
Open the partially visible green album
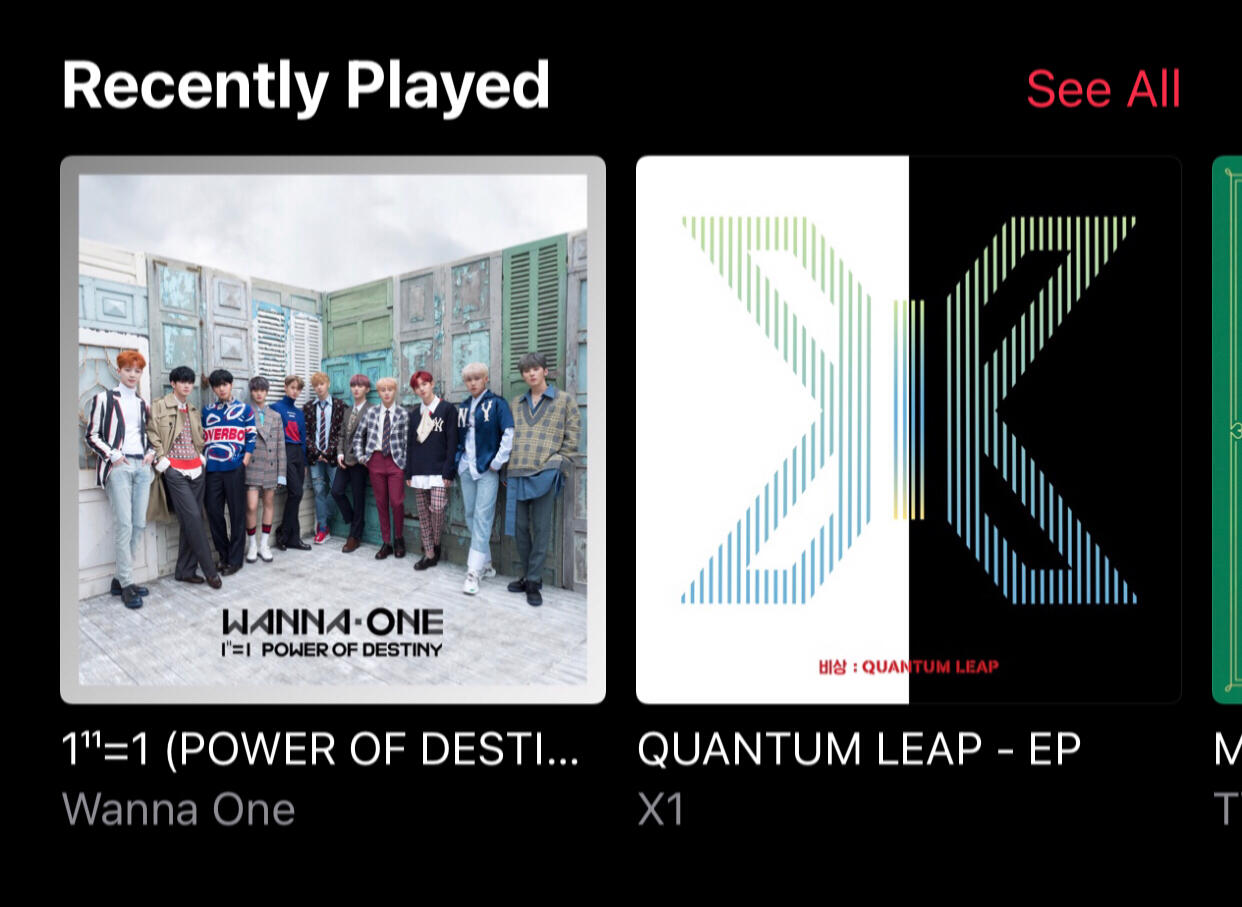pos(1228,430)
